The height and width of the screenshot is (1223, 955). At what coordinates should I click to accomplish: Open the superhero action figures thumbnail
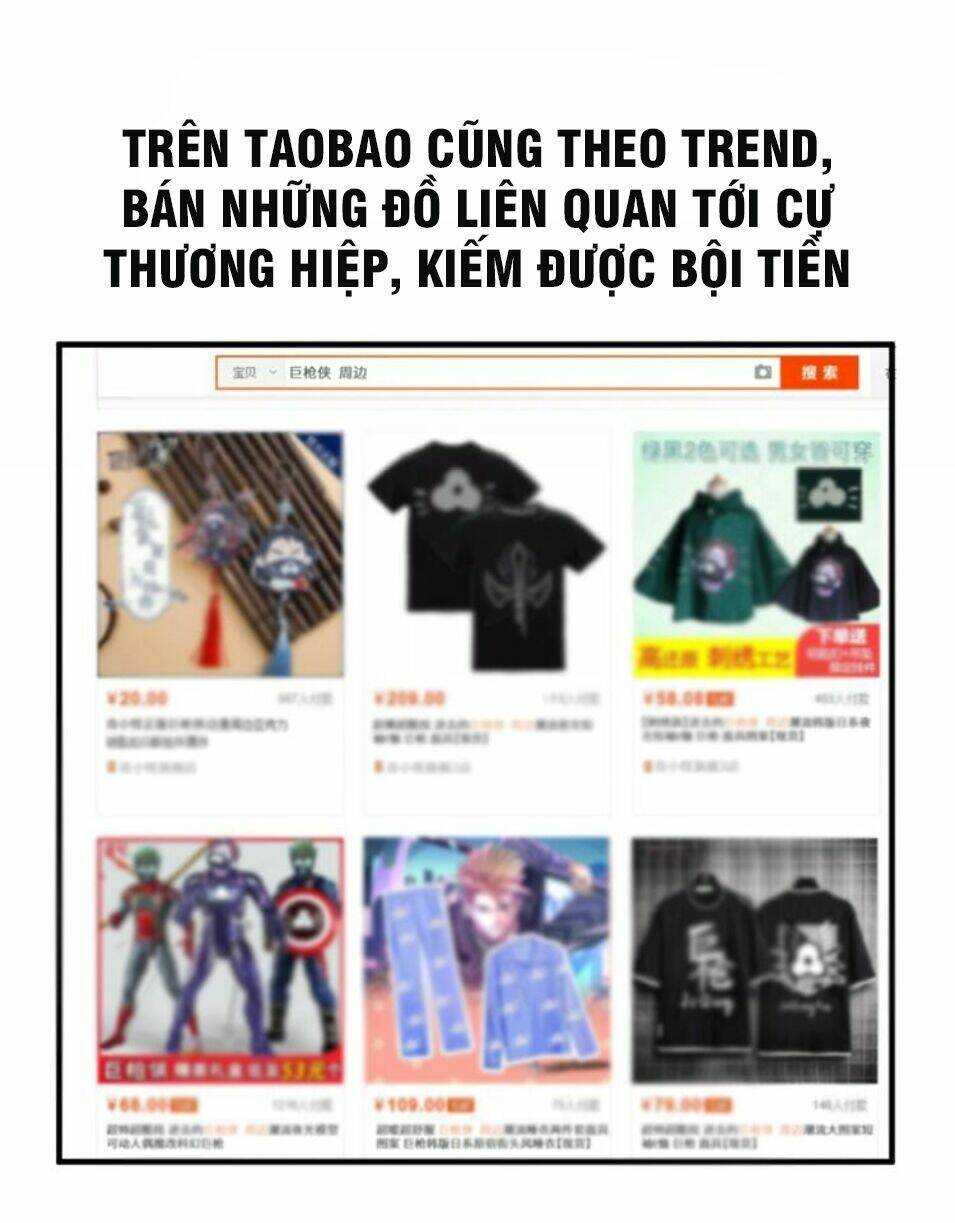217,960
